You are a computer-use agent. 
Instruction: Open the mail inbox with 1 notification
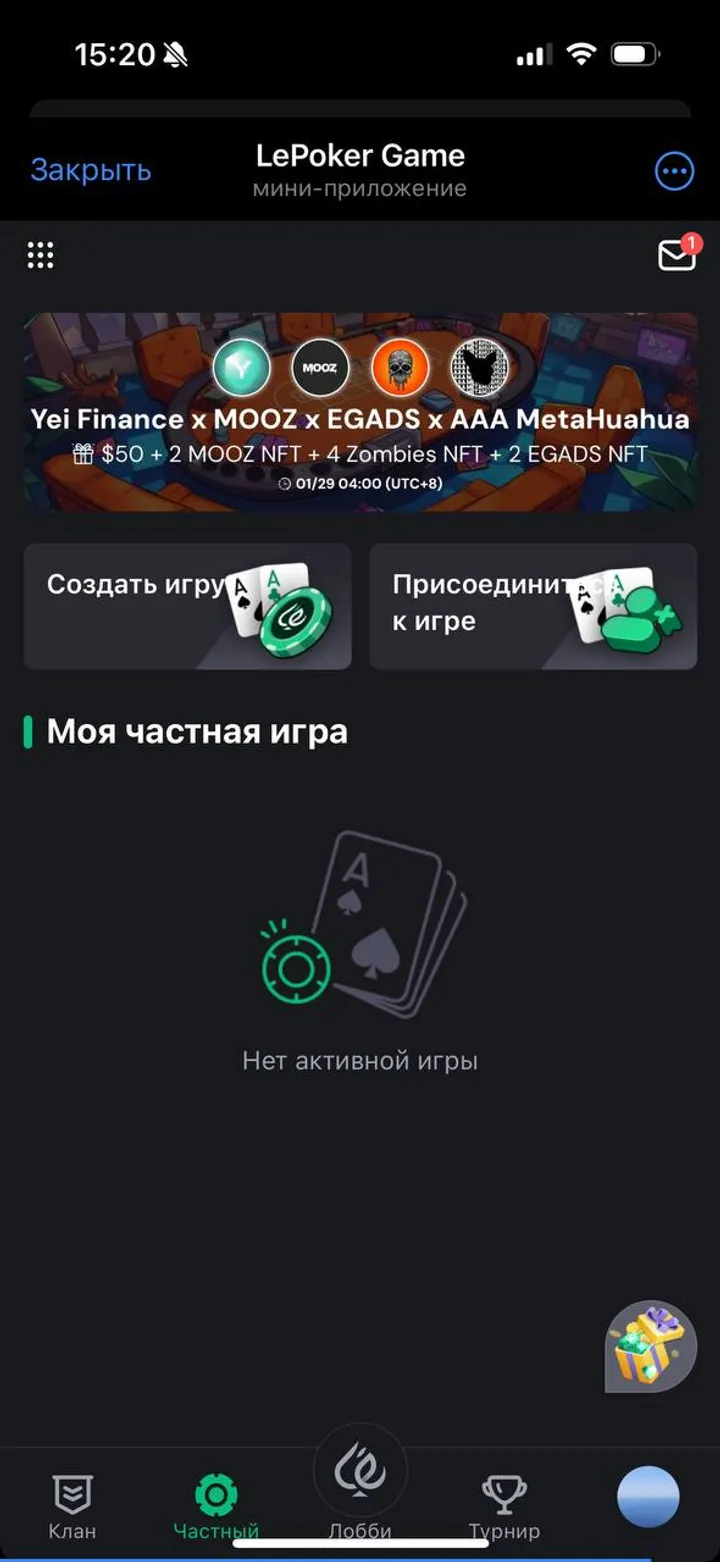(x=677, y=255)
